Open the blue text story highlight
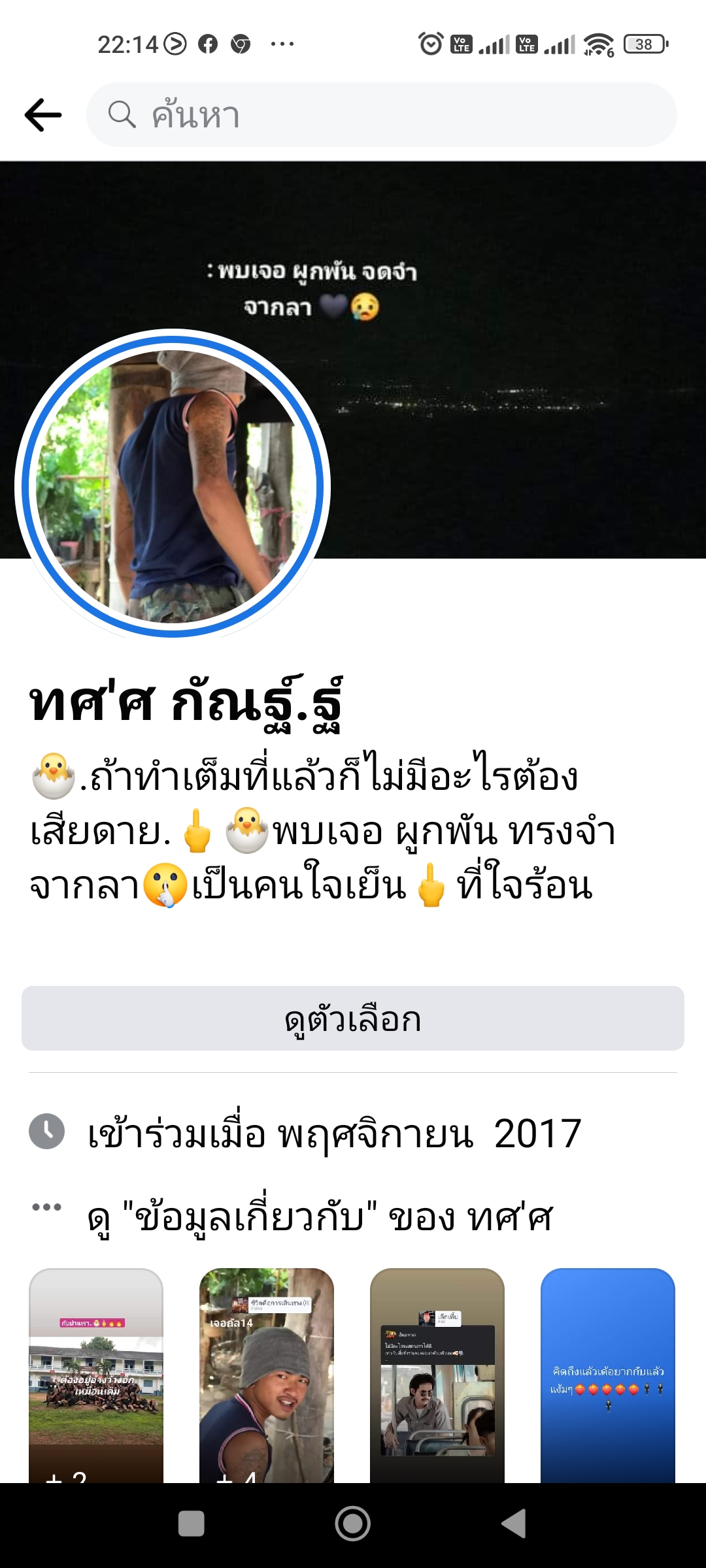Screen dimensions: 706x1568 [x=608, y=1375]
